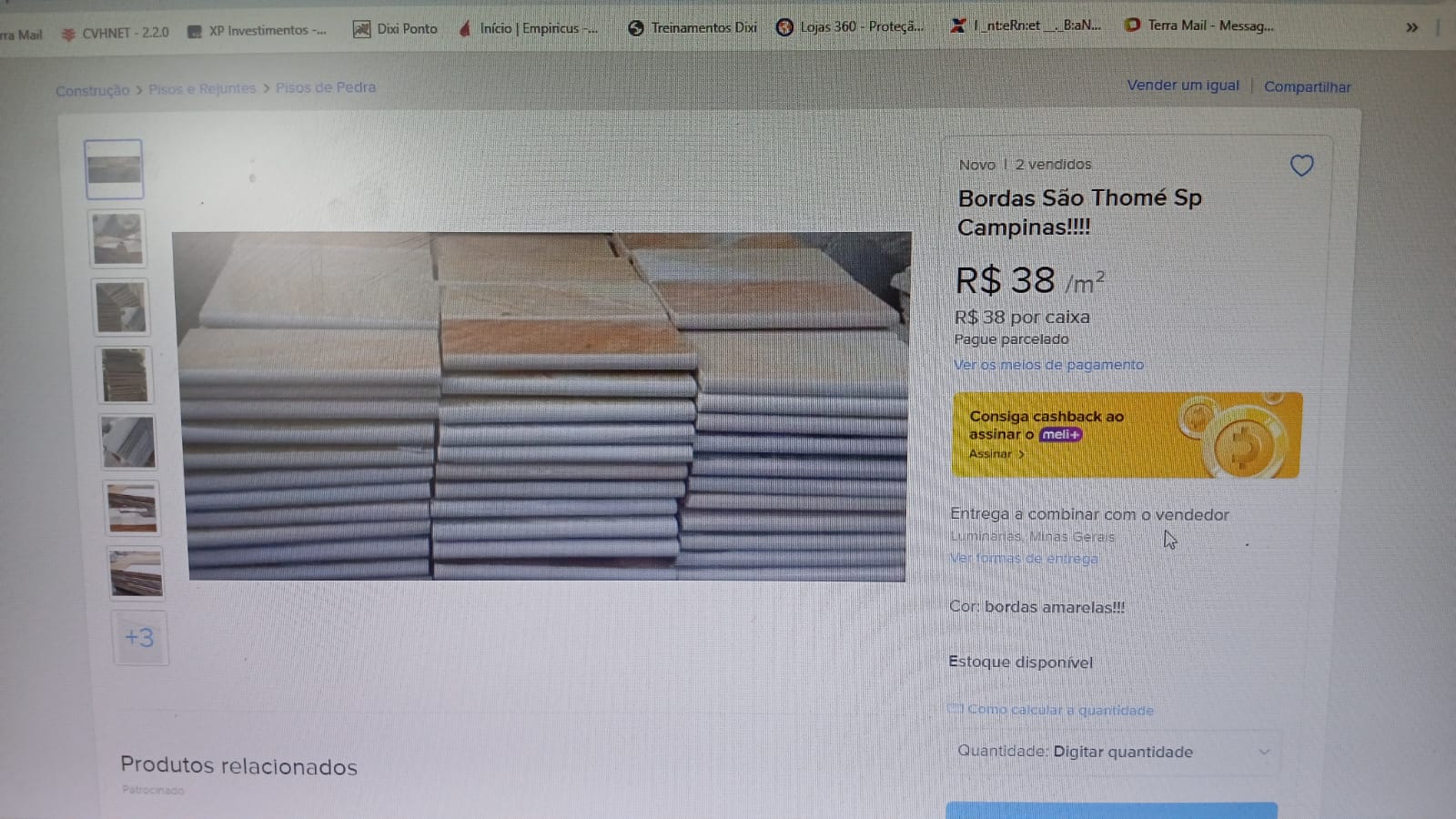Open the Treinamentos Dixi bookmark
This screenshot has height=819, width=1456.
[693, 27]
